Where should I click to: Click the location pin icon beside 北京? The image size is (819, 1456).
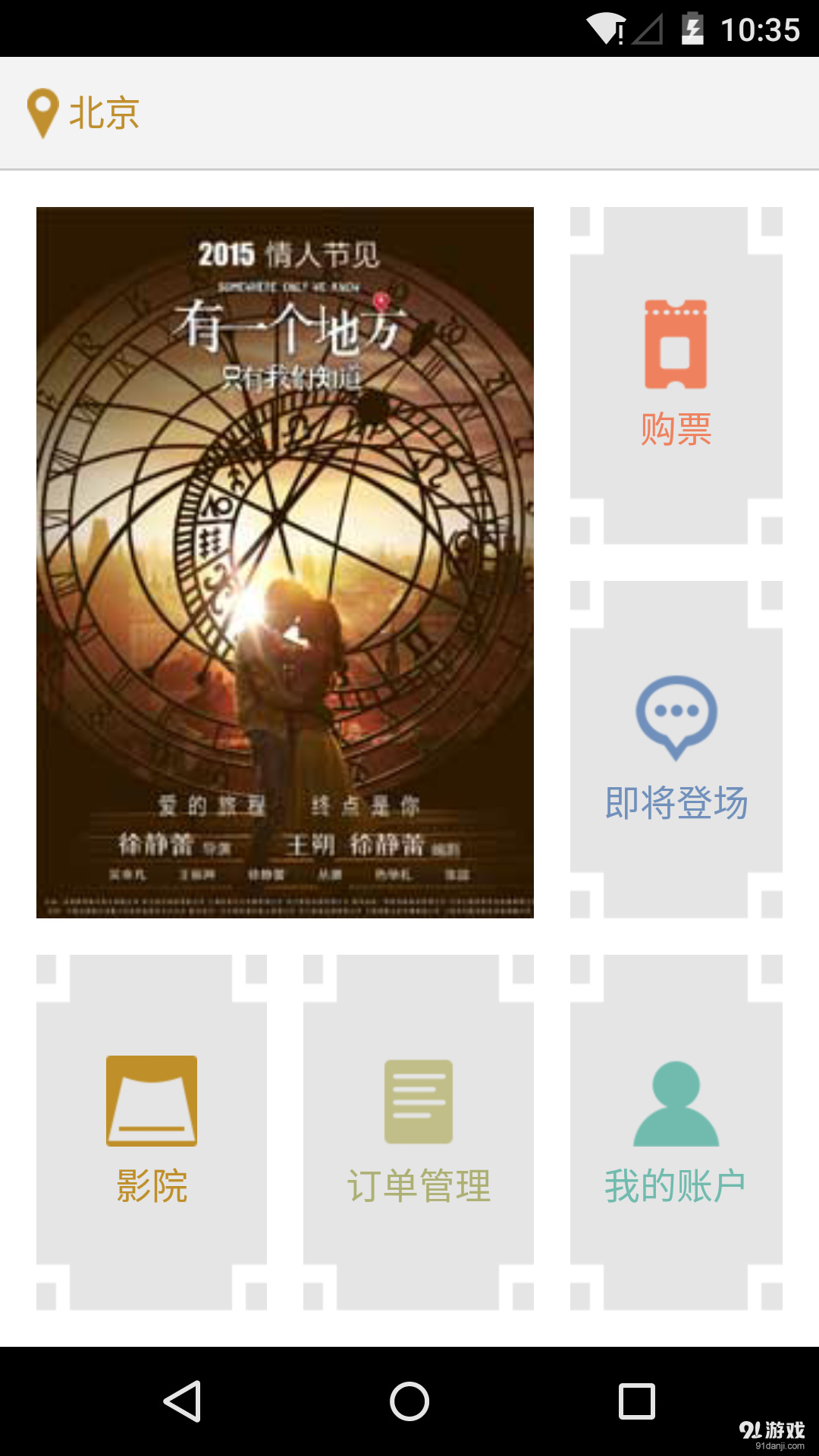(43, 112)
